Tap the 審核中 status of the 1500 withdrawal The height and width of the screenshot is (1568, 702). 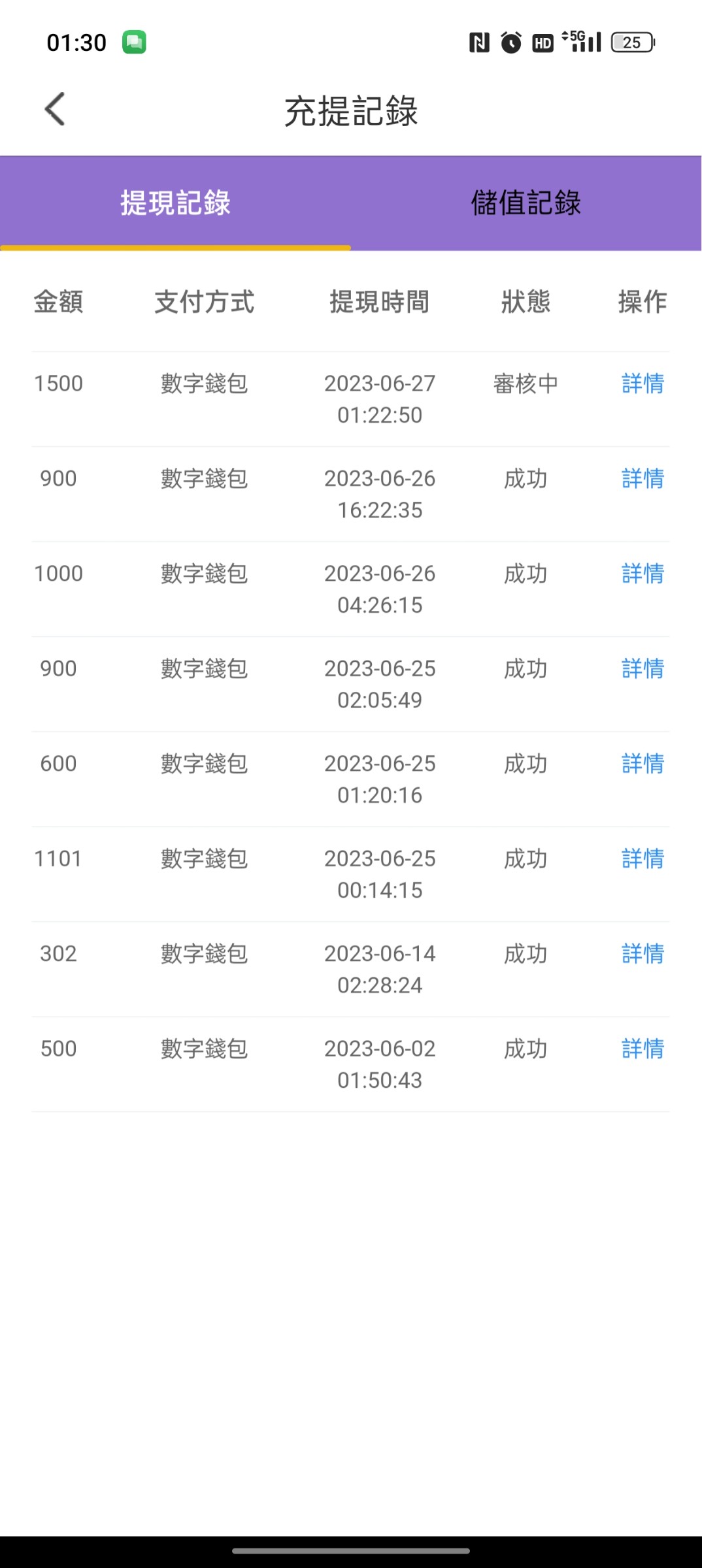(x=526, y=384)
